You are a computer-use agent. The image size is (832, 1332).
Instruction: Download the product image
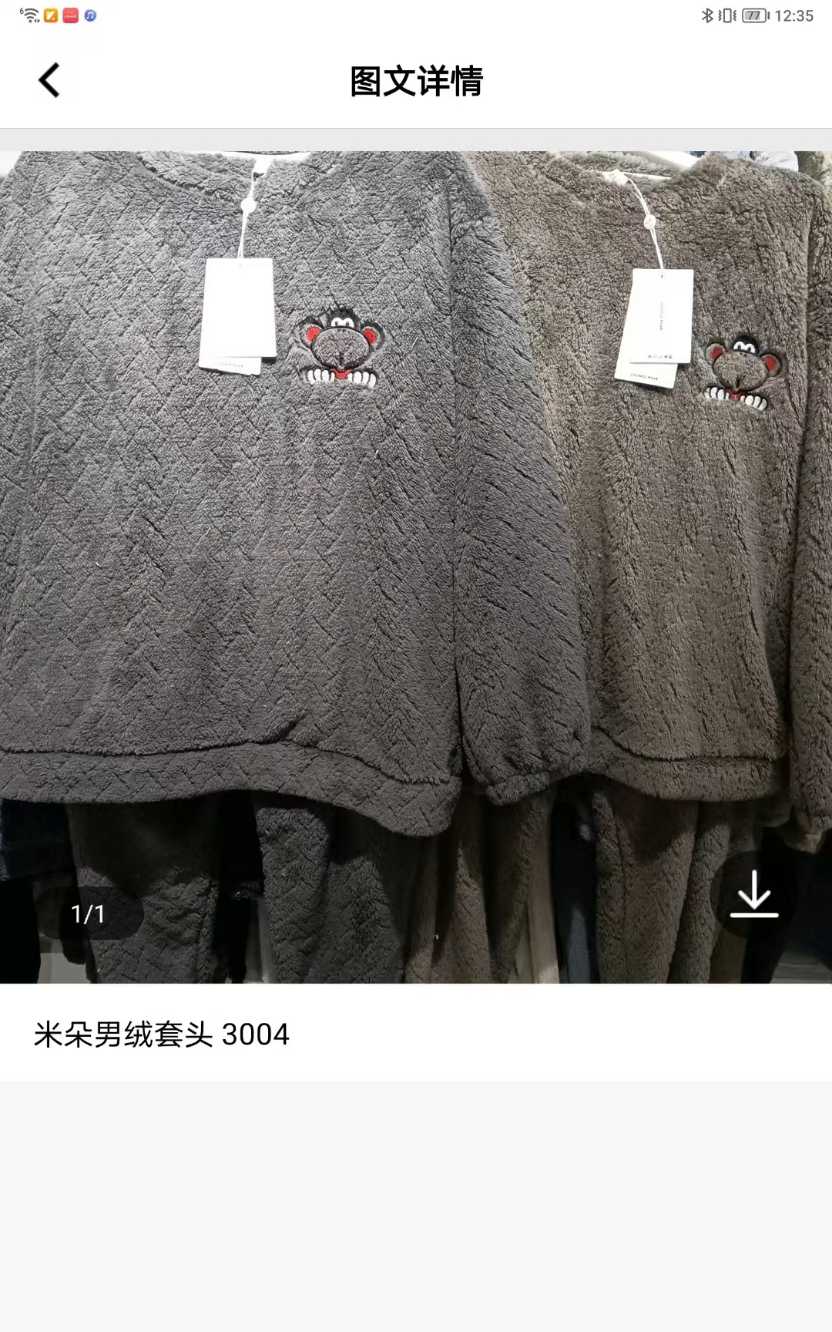tap(753, 894)
